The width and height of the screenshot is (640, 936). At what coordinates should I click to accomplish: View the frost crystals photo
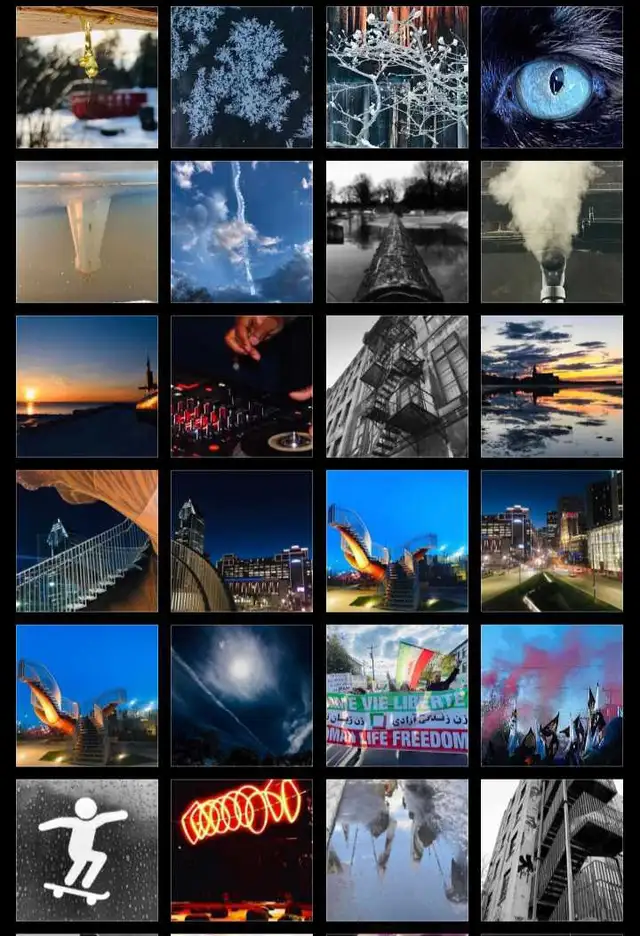point(242,77)
